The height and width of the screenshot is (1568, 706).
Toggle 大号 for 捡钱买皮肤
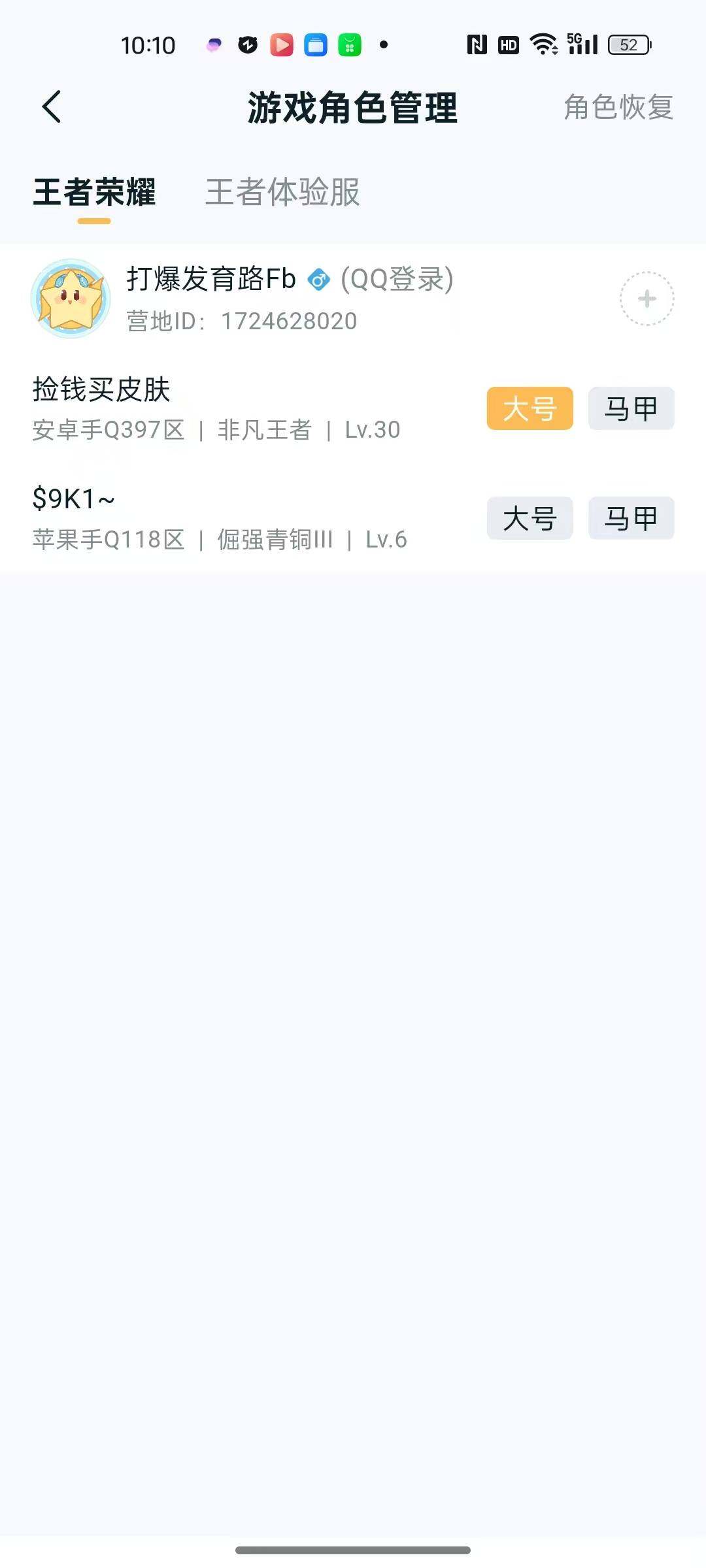pyautogui.click(x=529, y=408)
